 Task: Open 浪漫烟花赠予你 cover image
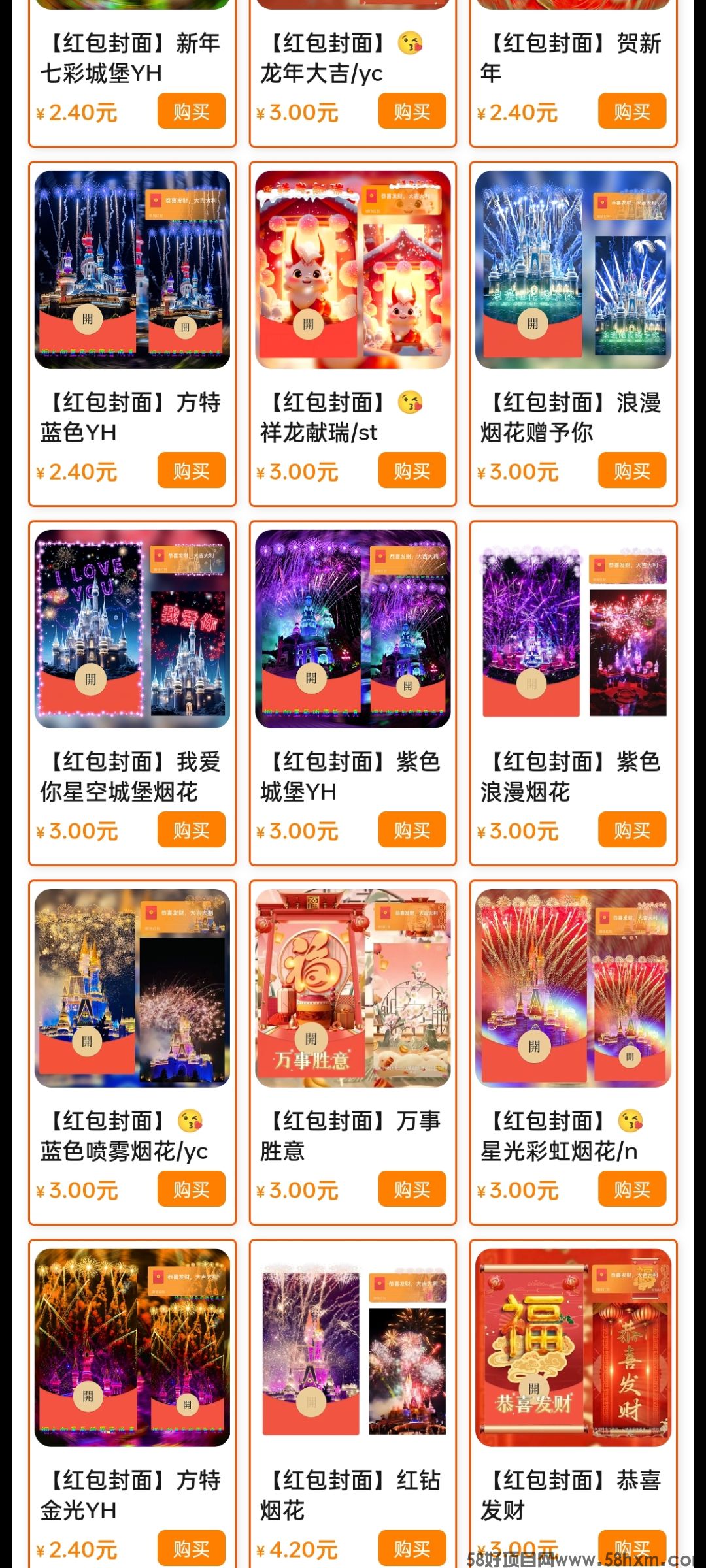pos(573,269)
